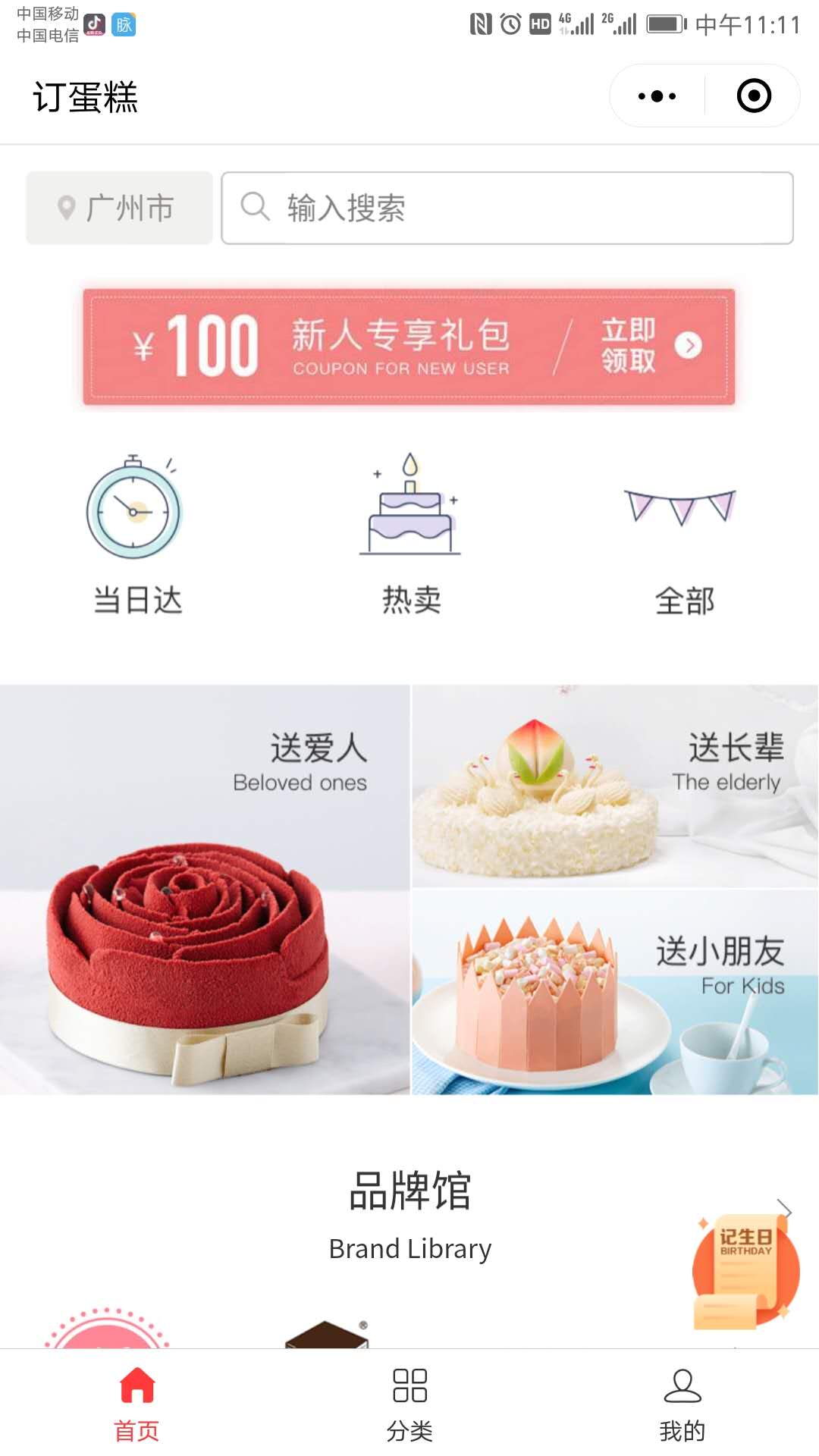Claim the ¥100 new user coupon
This screenshot has width=819, height=1456.
coord(409,345)
